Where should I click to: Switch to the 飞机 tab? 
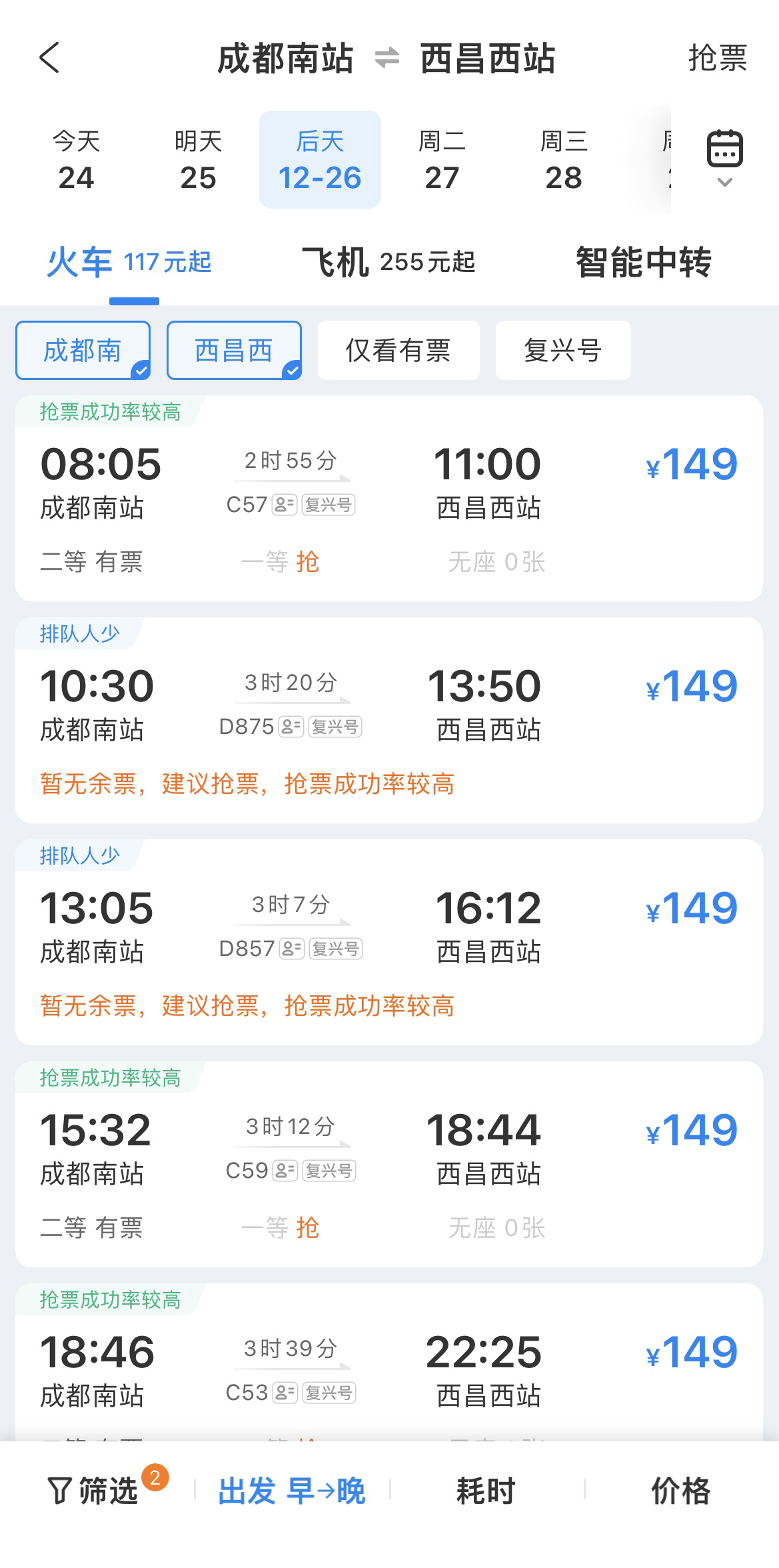click(x=388, y=262)
